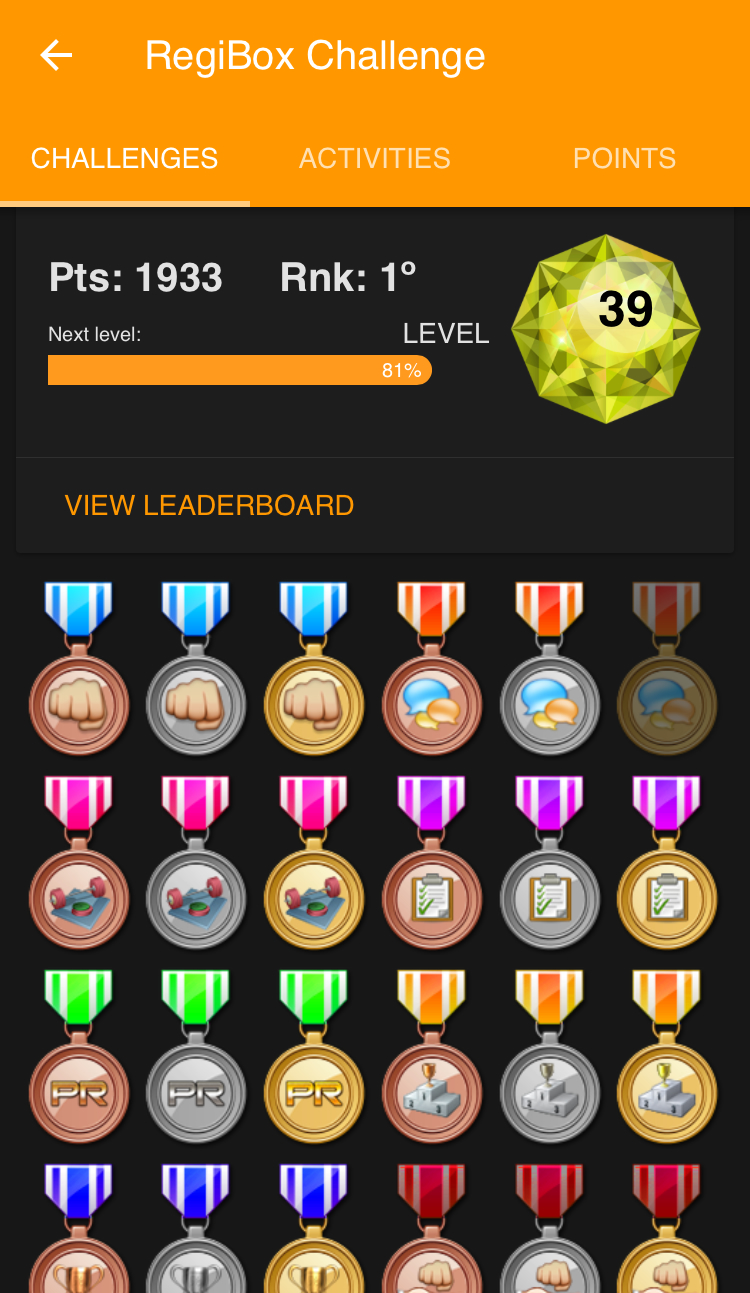The width and height of the screenshot is (750, 1293).
Task: Open the bronze weights medal with pink ribbon
Action: [x=78, y=897]
